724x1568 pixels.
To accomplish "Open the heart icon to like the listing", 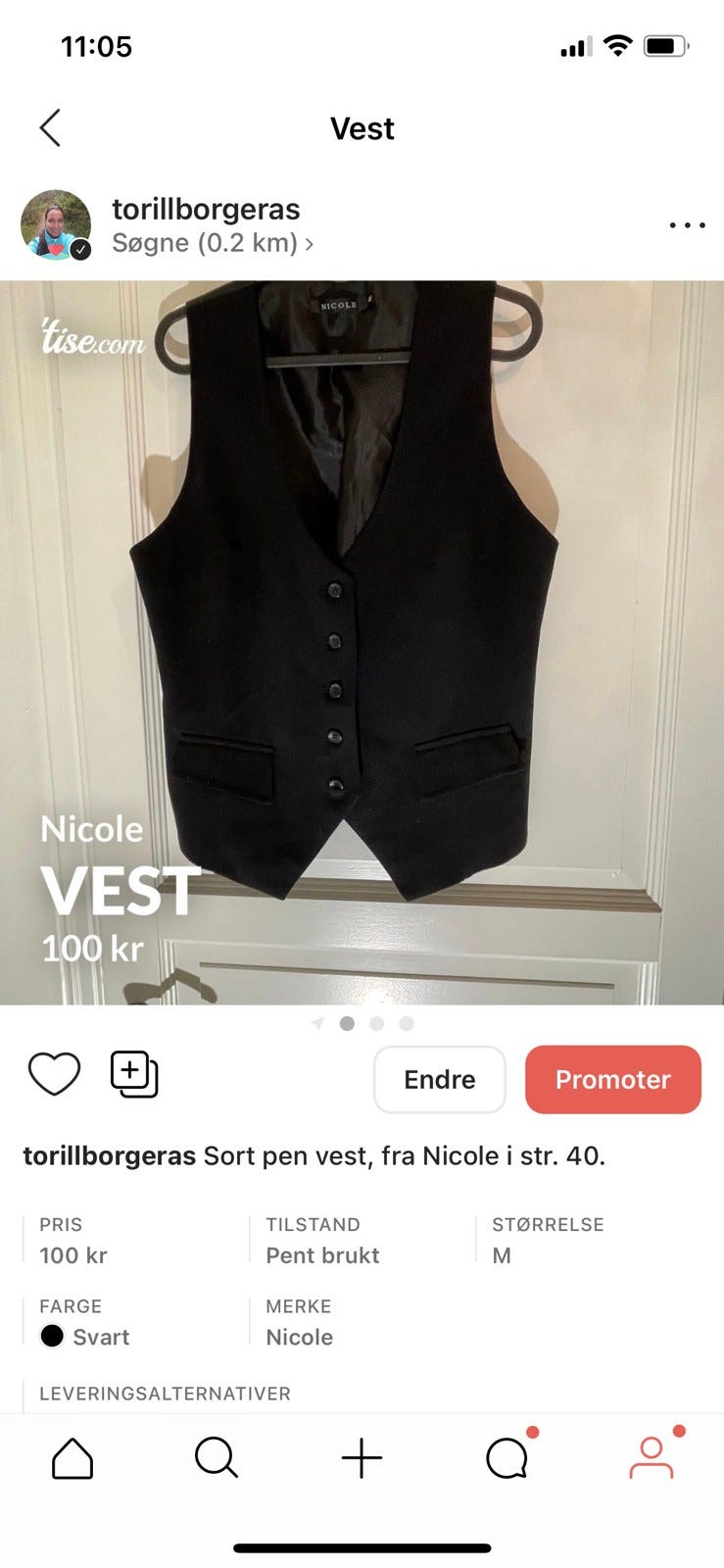I will (x=54, y=1073).
